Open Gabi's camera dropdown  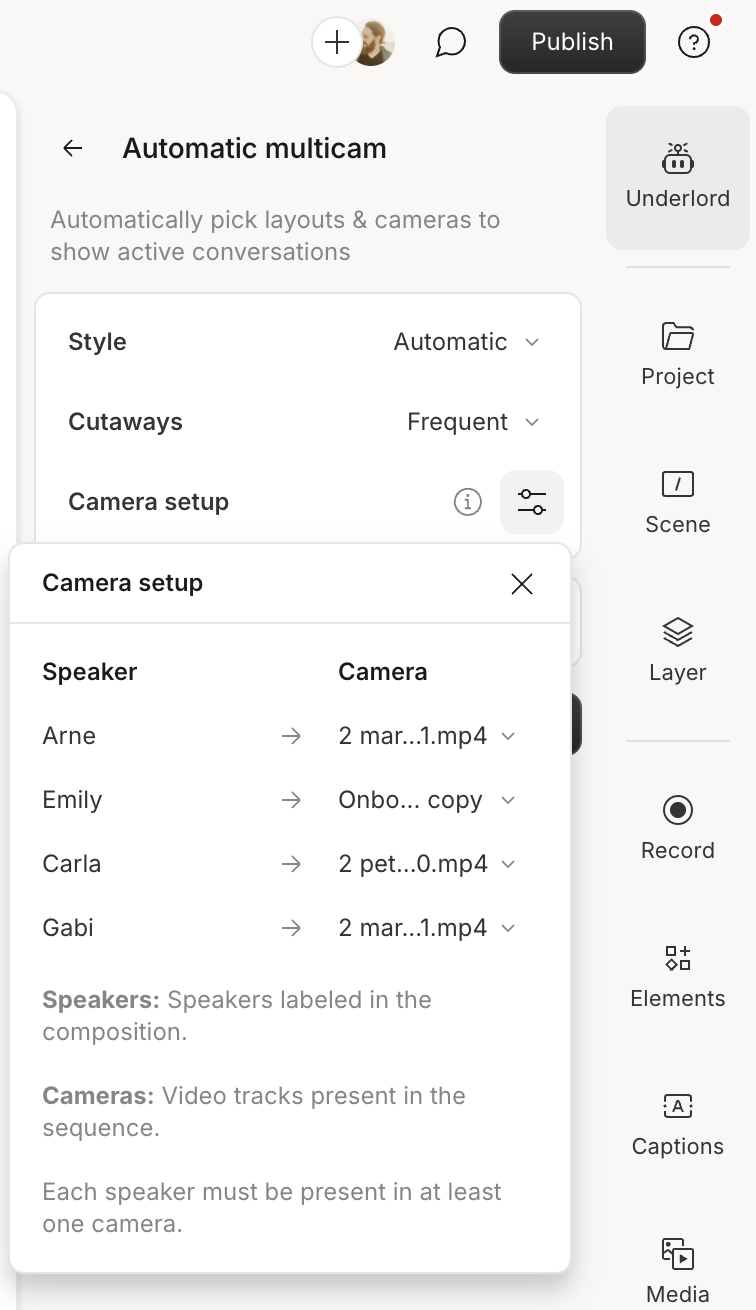pyautogui.click(x=425, y=928)
